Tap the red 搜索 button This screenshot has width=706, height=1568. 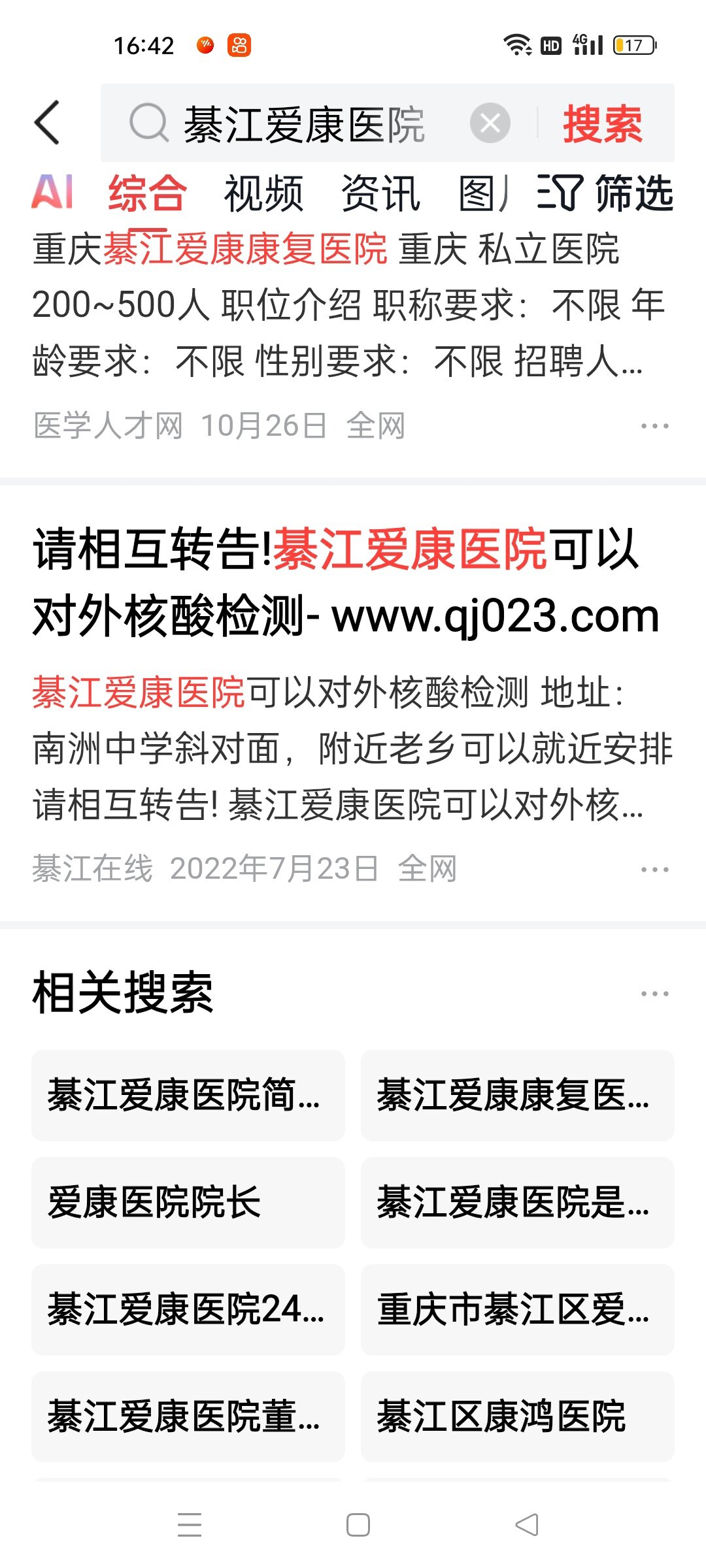[602, 123]
